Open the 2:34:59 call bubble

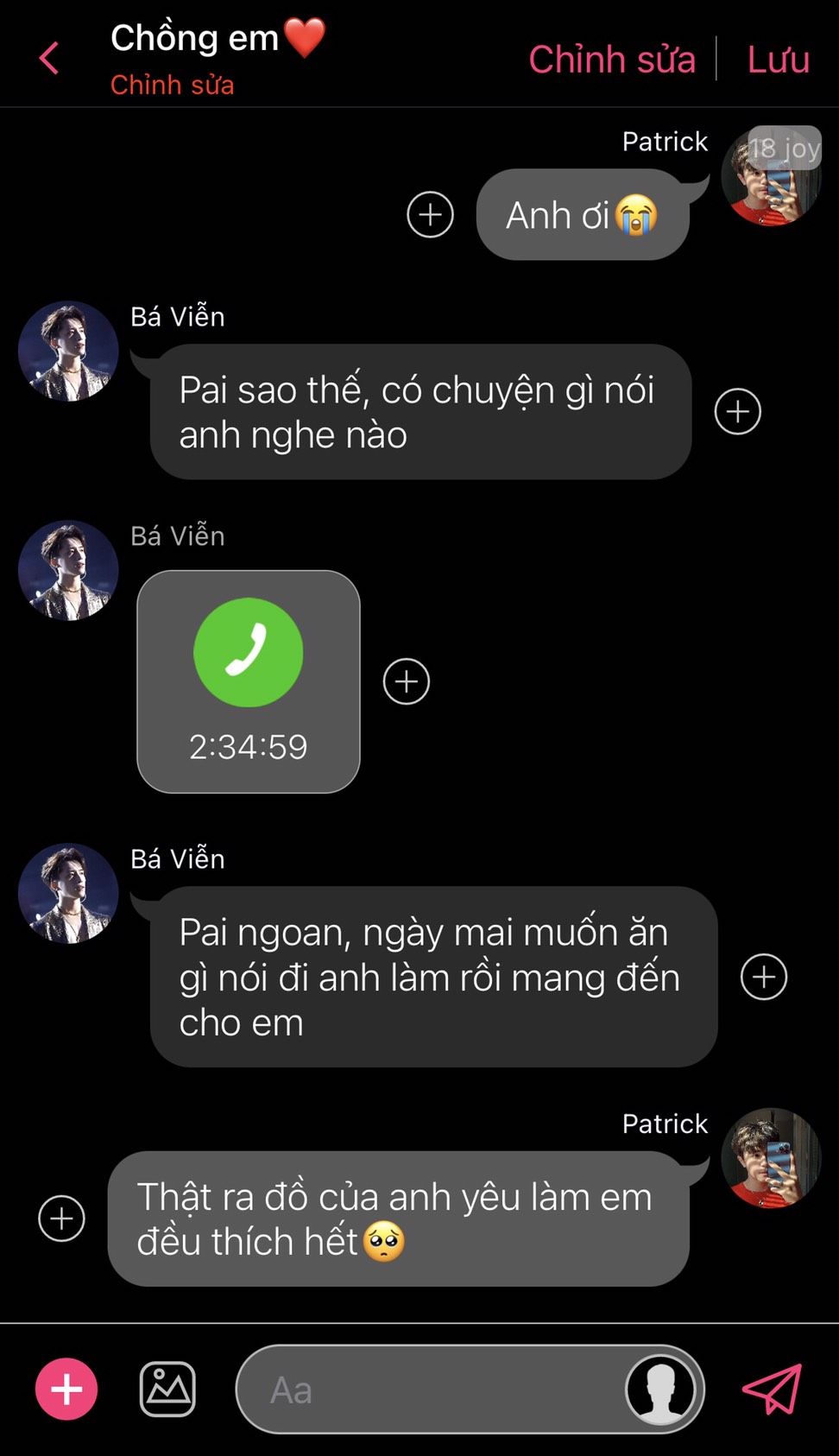249,681
